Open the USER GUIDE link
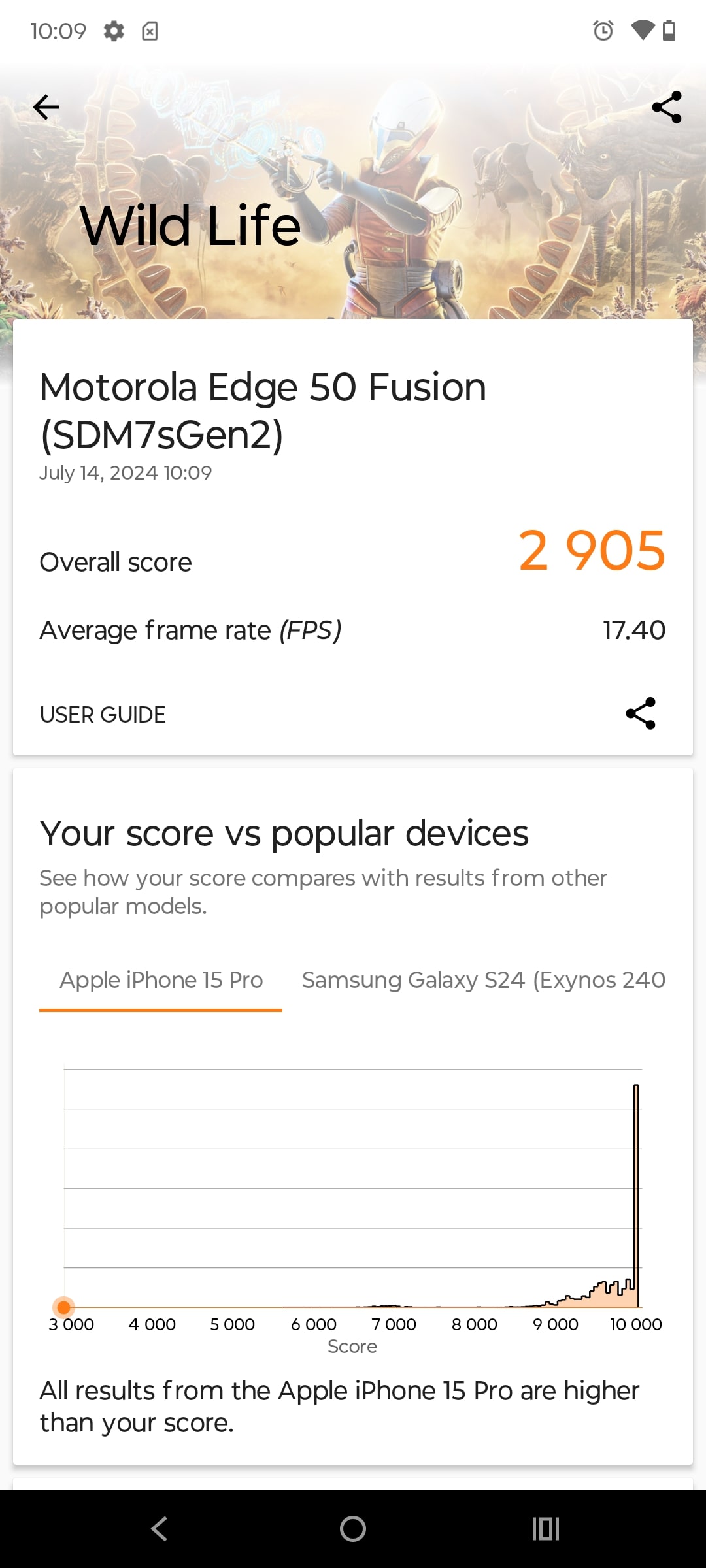The image size is (706, 1568). pos(103,715)
